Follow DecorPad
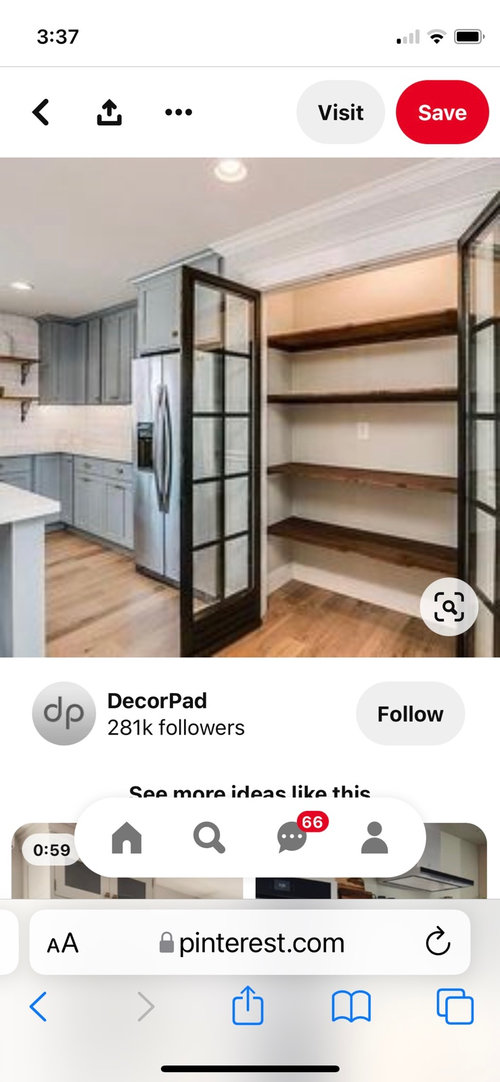 410,714
